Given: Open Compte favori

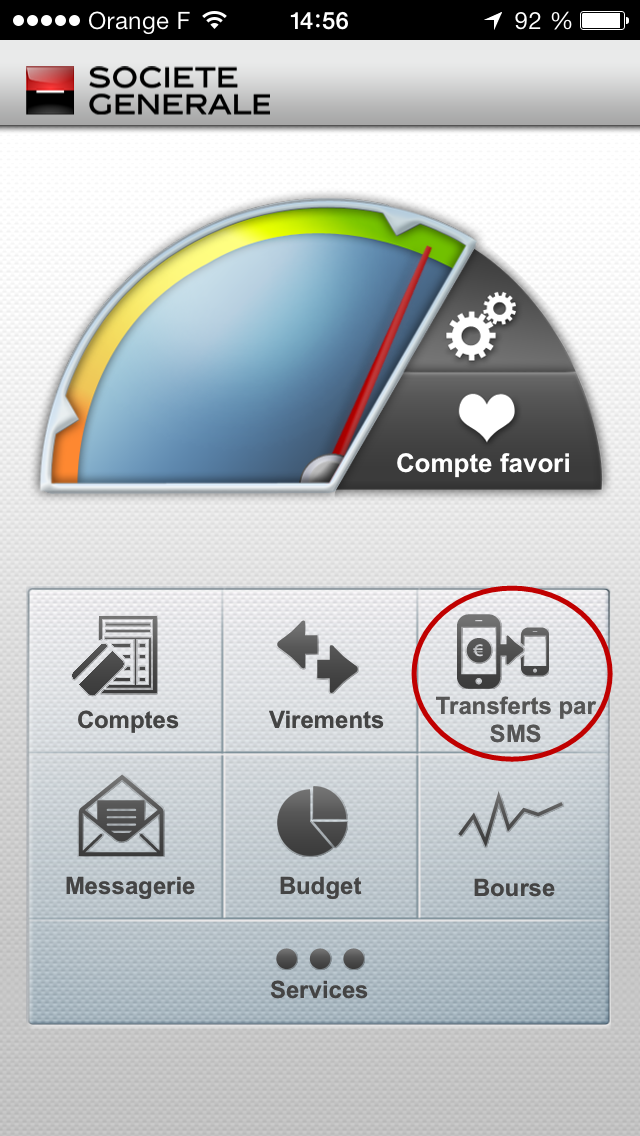Looking at the screenshot, I should pos(483,433).
